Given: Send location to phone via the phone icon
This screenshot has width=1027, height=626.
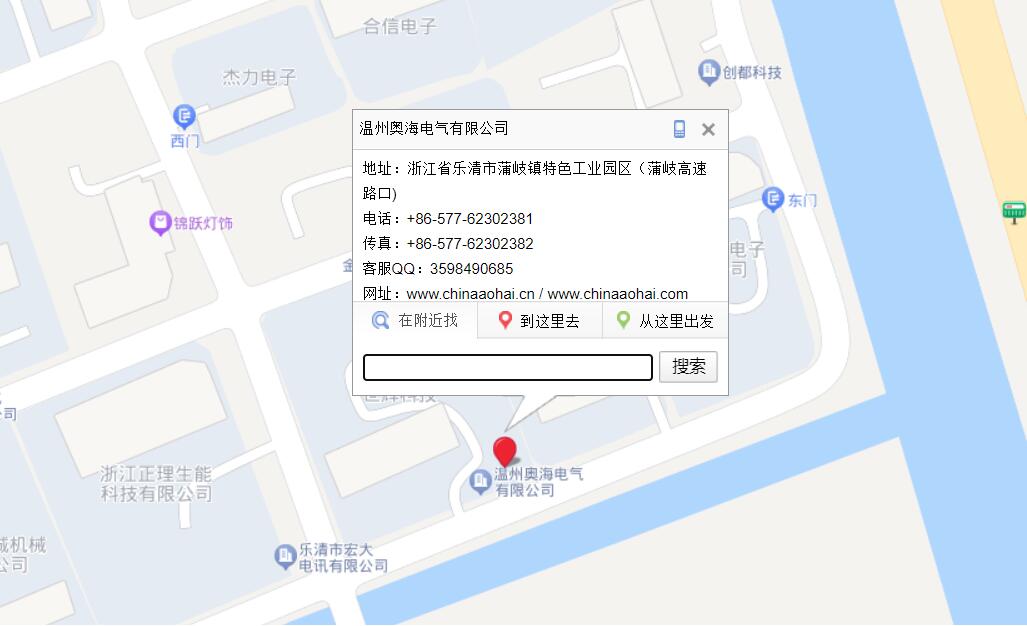Looking at the screenshot, I should pyautogui.click(x=680, y=129).
